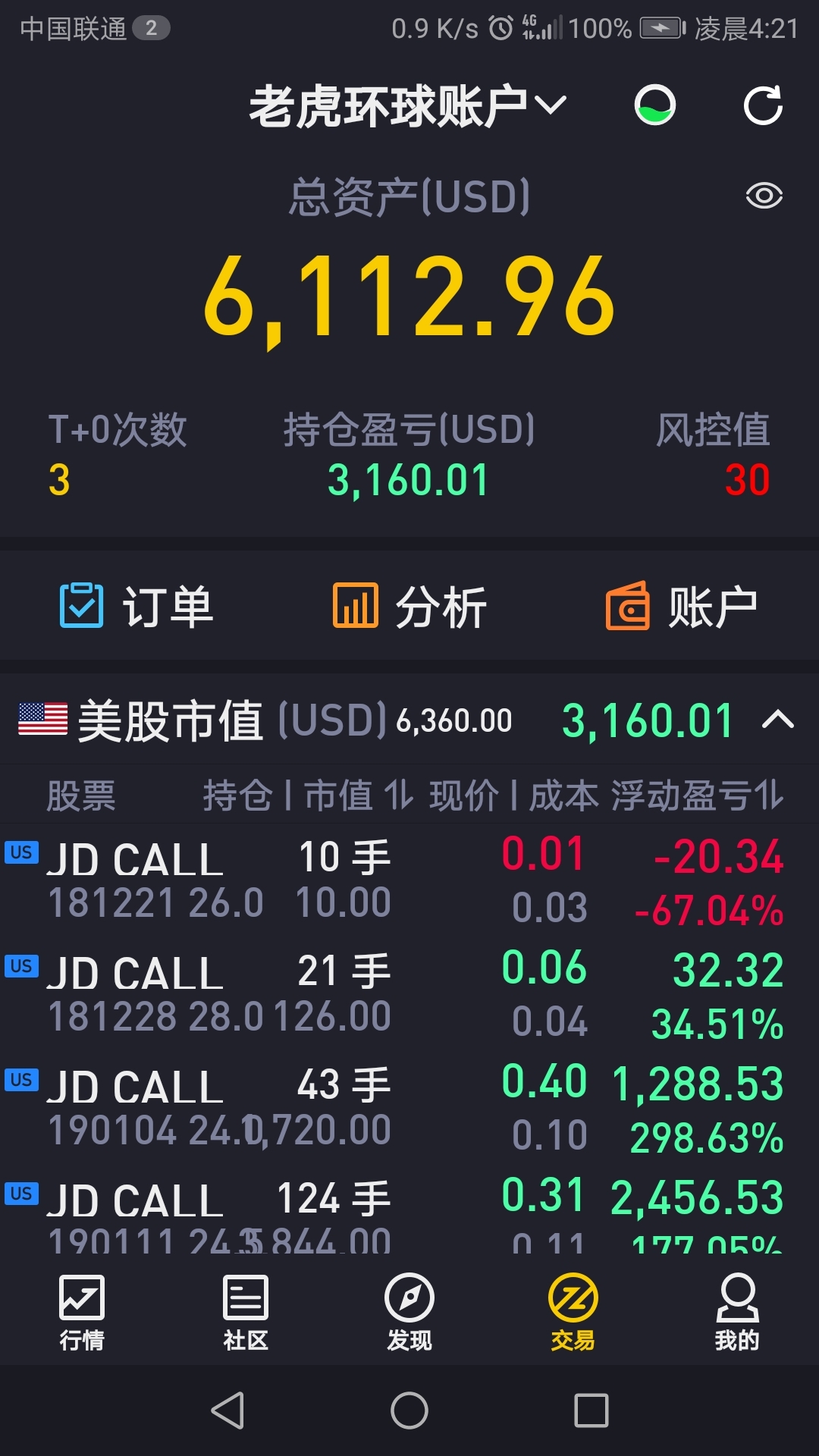The height and width of the screenshot is (1456, 819).
Task: Hide total assets with the eye icon
Action: click(x=764, y=196)
